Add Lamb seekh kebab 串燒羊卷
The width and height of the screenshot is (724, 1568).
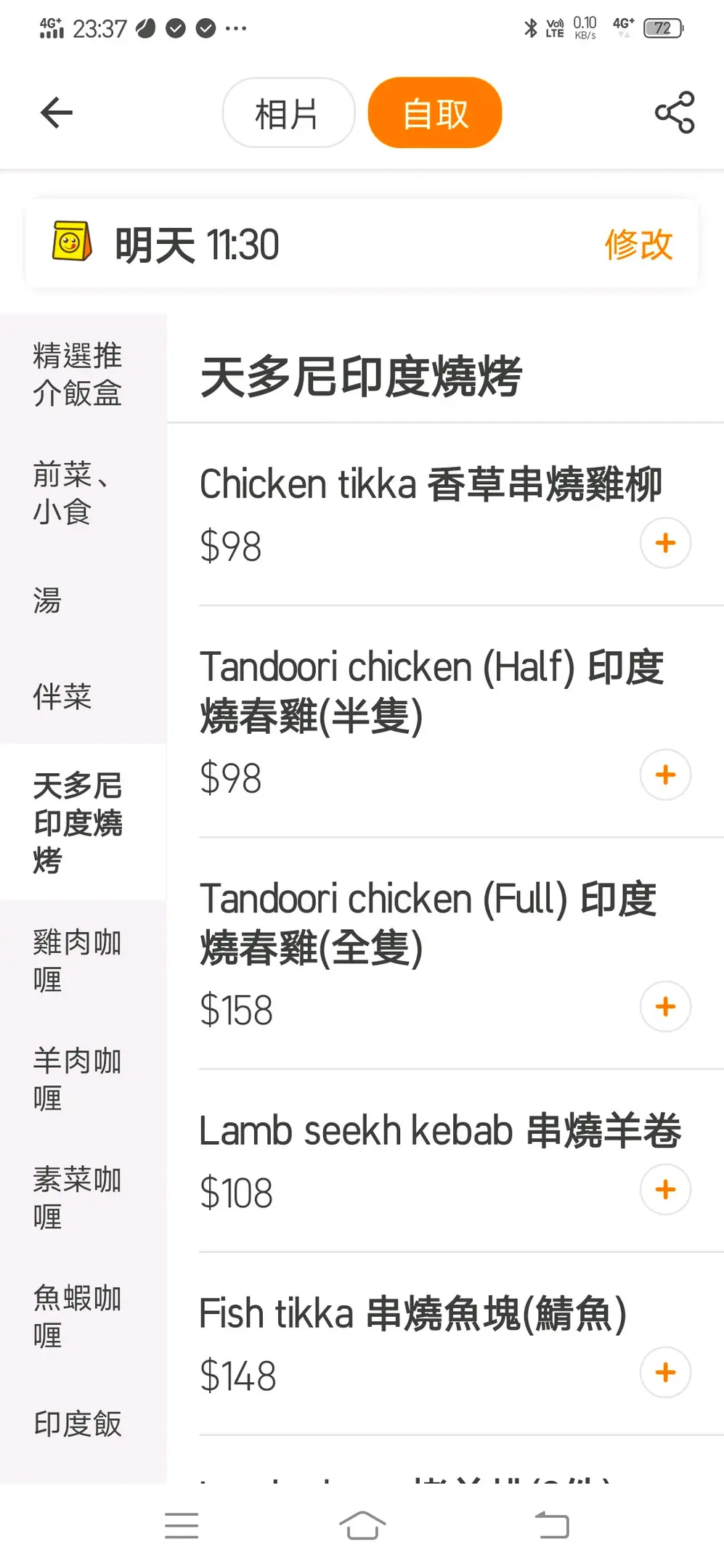pos(665,1189)
